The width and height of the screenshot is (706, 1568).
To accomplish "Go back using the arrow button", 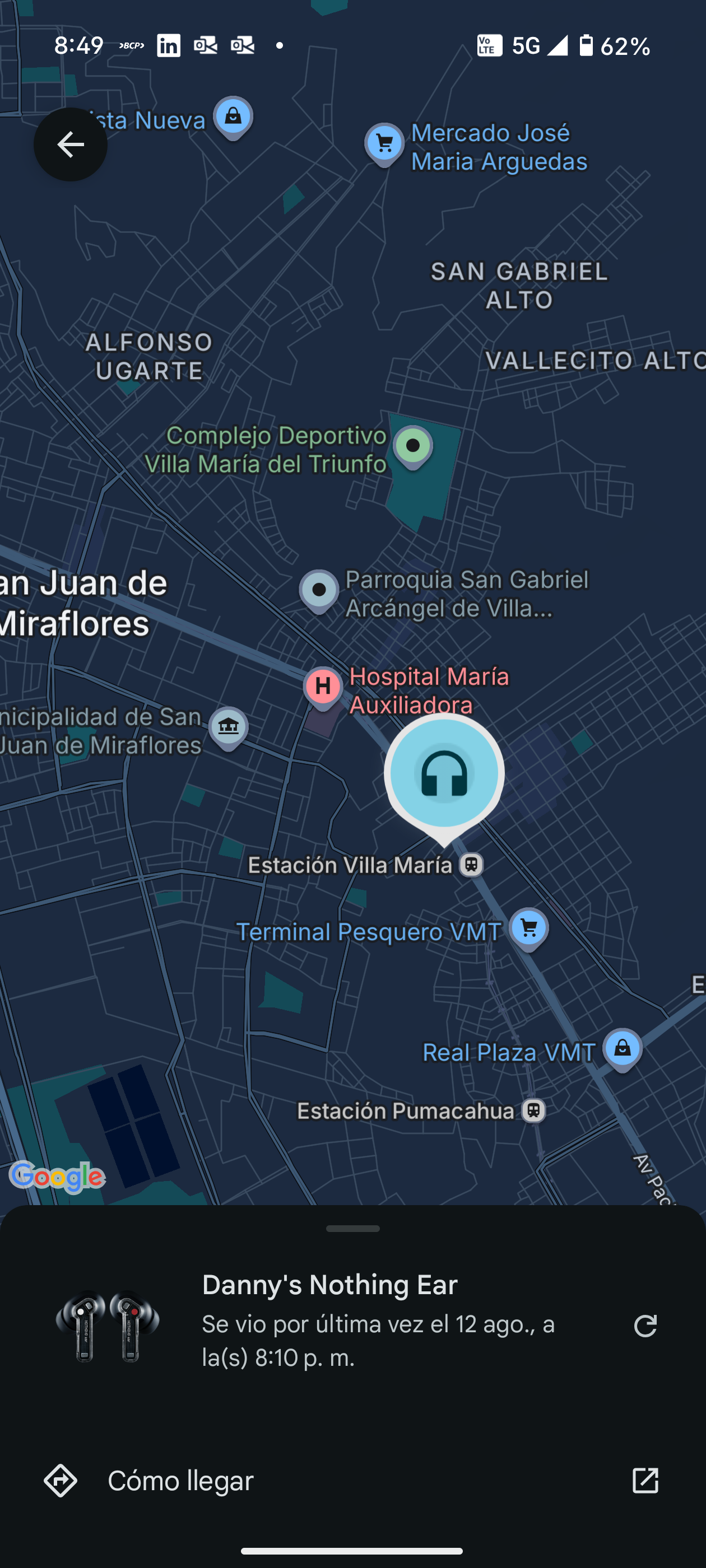I will pyautogui.click(x=71, y=145).
